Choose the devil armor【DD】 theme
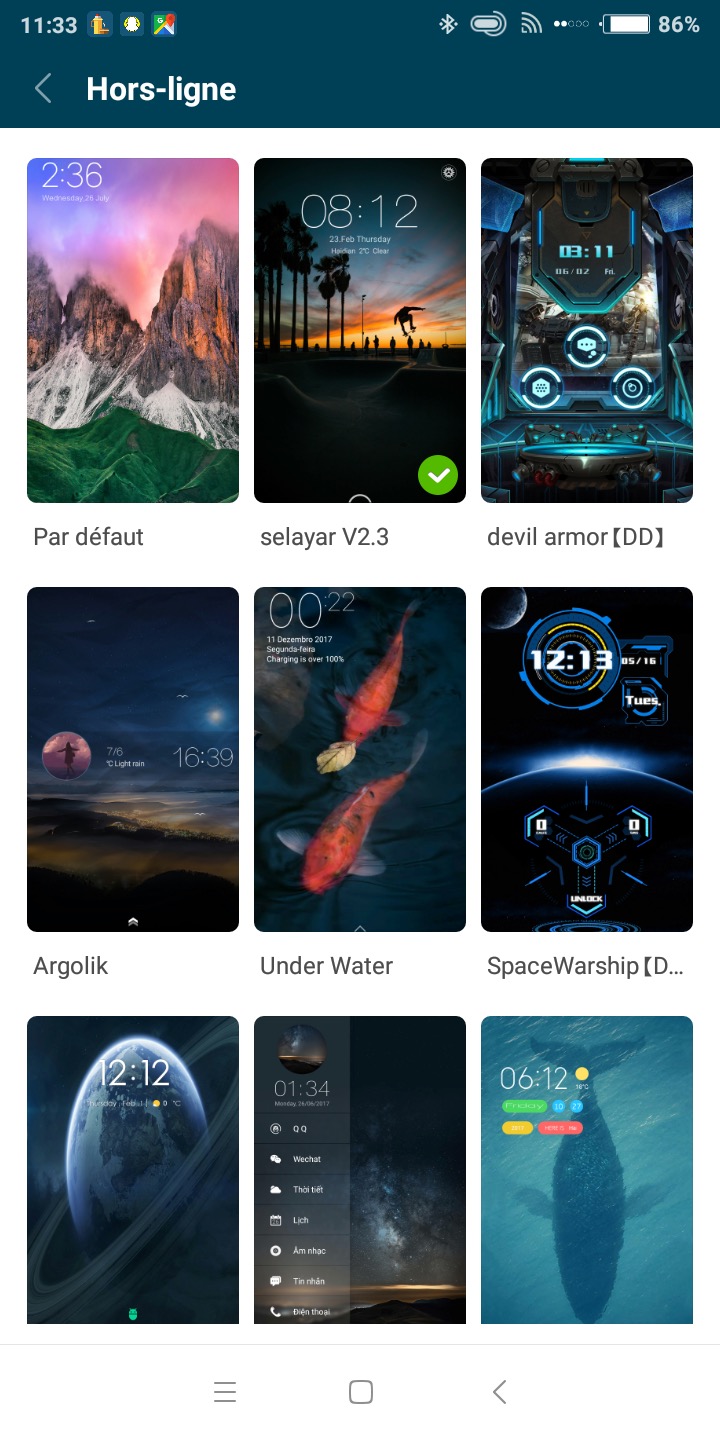 587,330
